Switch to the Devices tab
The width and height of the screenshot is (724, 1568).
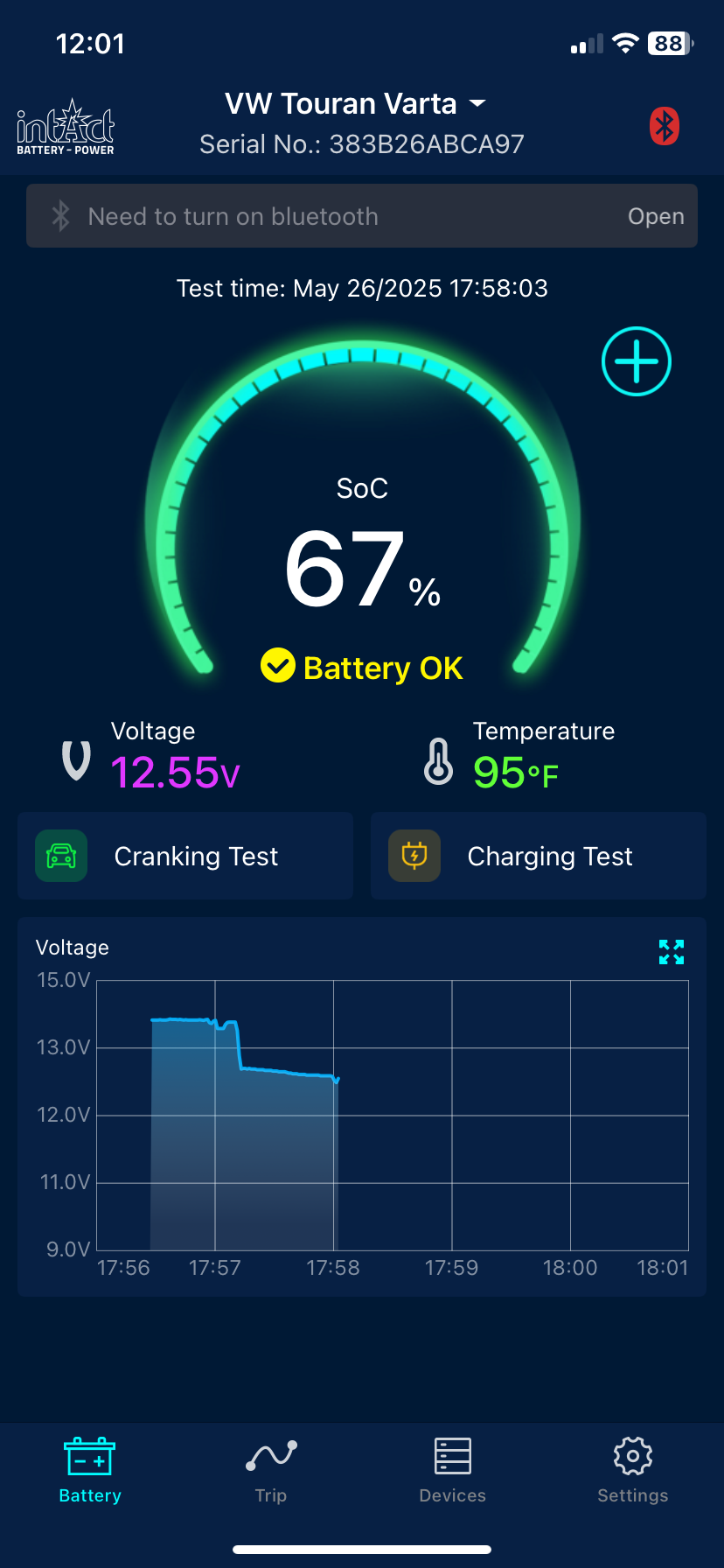point(452,1471)
